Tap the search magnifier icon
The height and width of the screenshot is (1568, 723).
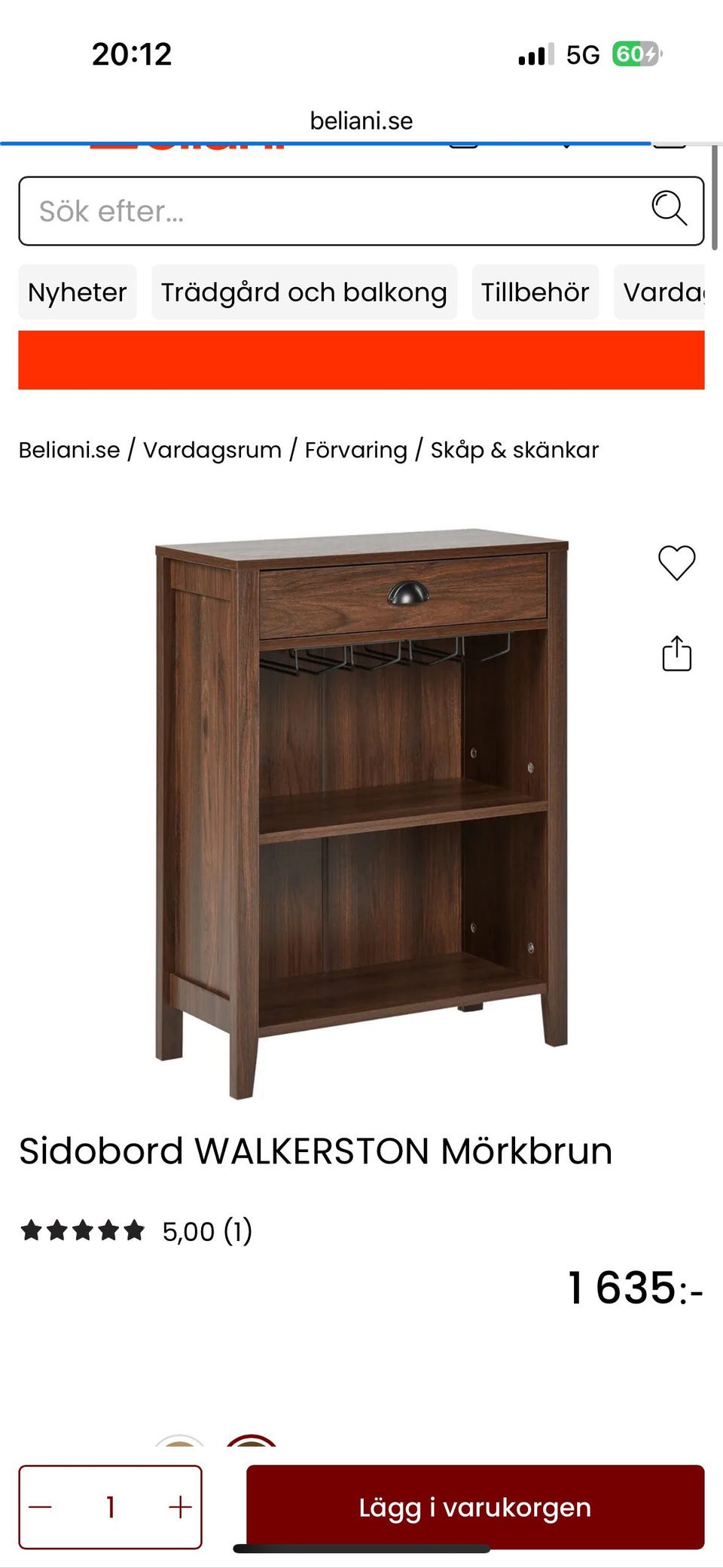click(x=669, y=209)
